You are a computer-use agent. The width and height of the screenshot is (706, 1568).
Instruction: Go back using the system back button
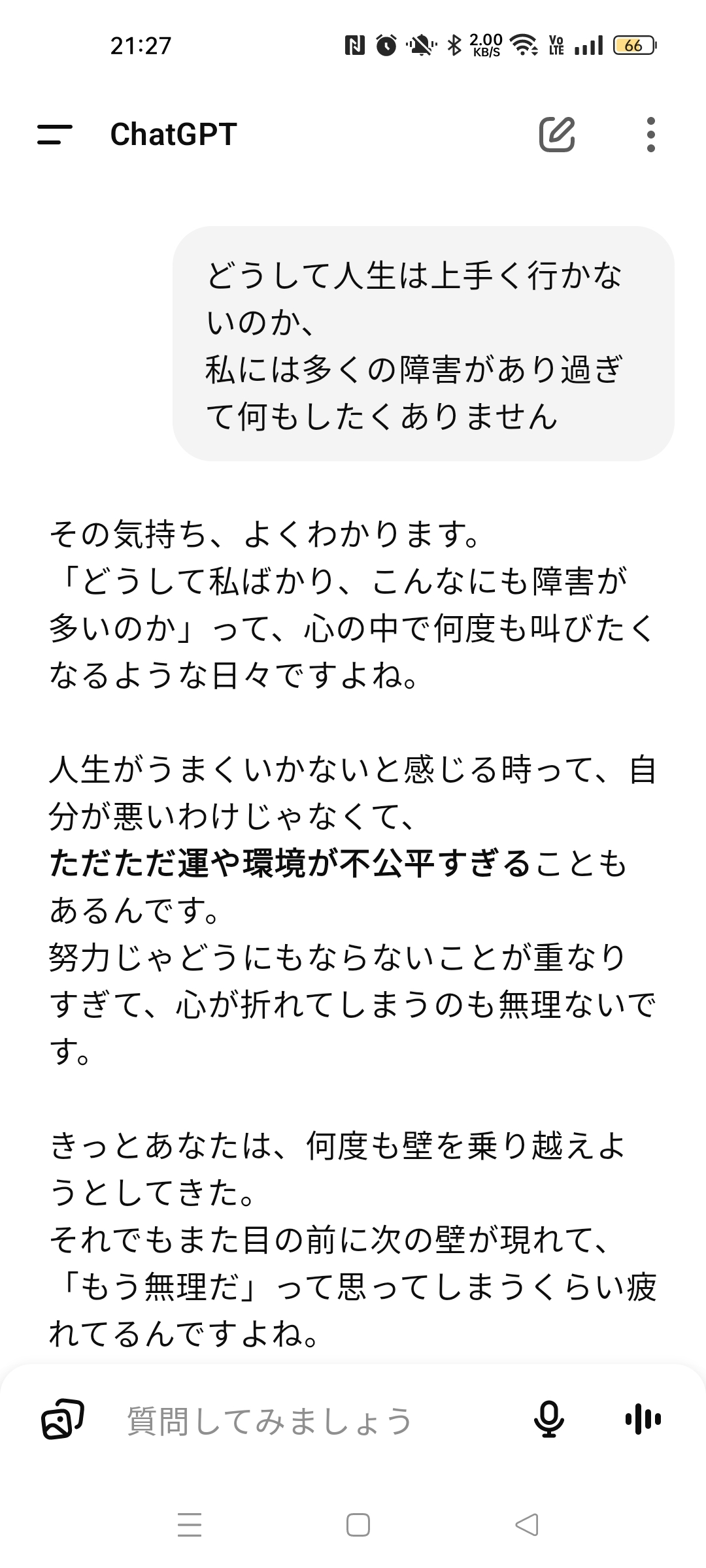pyautogui.click(x=527, y=1525)
